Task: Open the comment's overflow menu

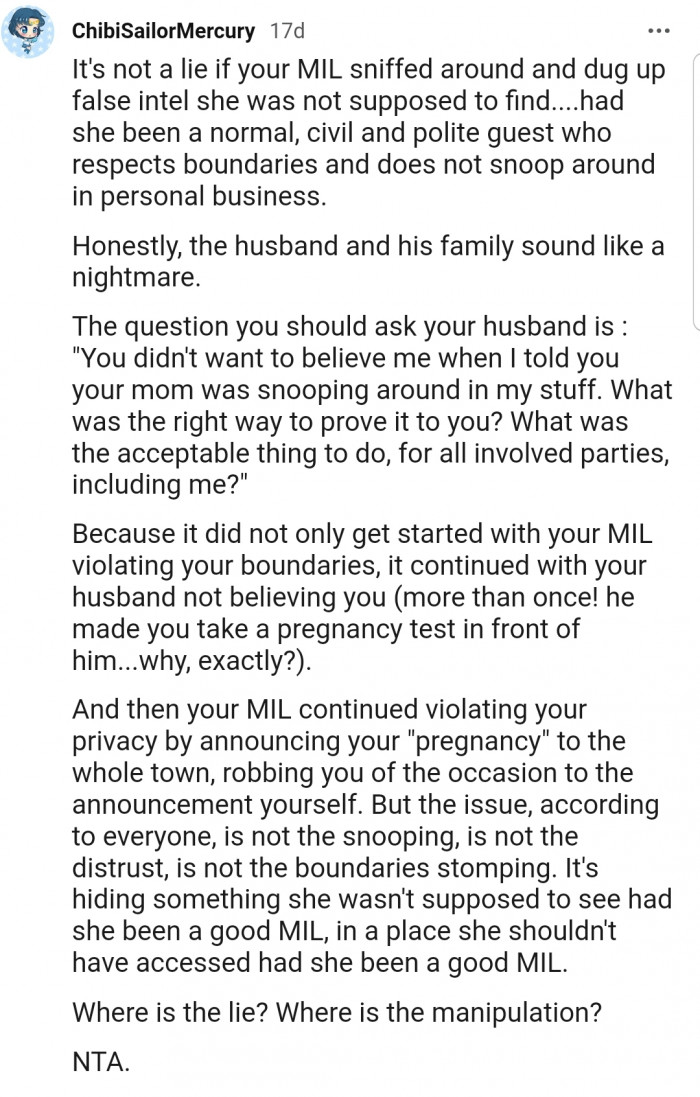Action: click(x=657, y=30)
